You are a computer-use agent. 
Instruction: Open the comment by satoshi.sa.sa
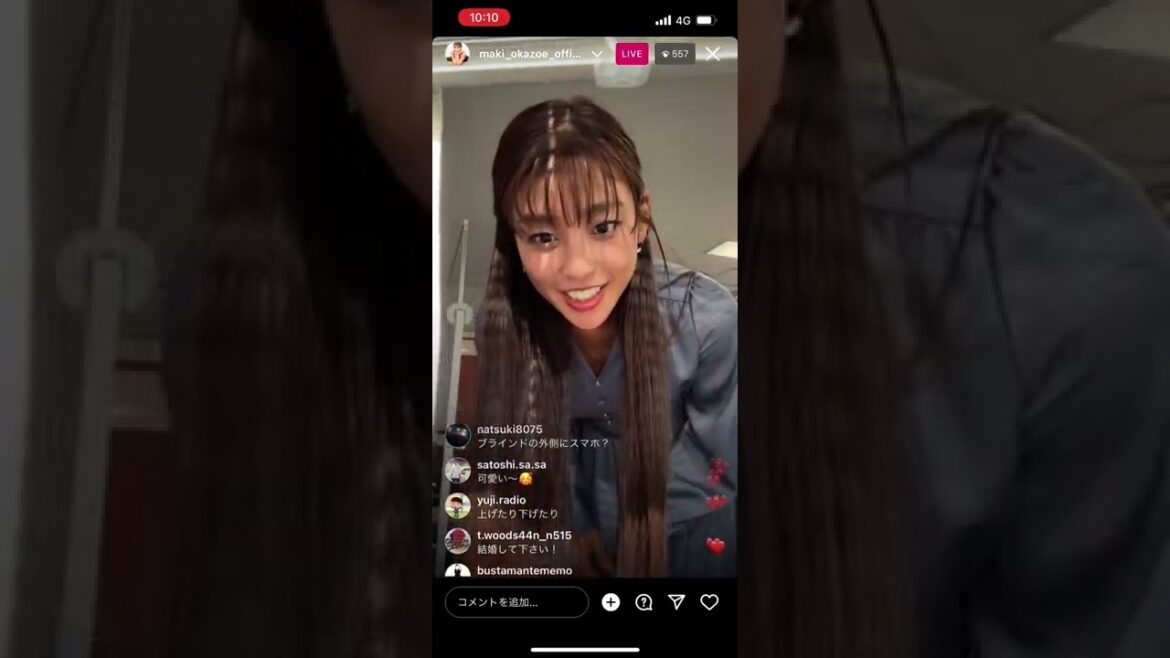[511, 471]
